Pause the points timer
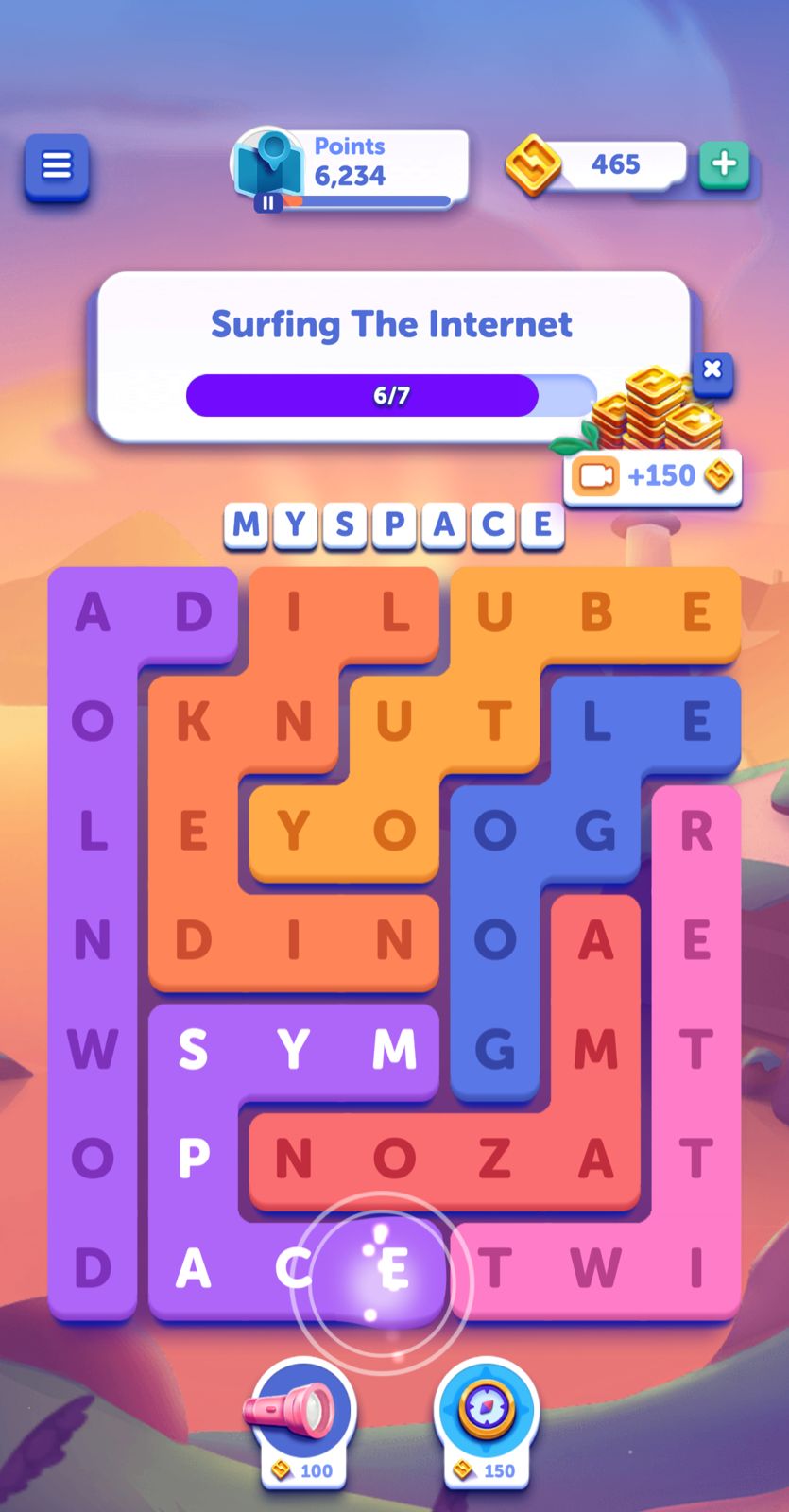 tap(268, 201)
